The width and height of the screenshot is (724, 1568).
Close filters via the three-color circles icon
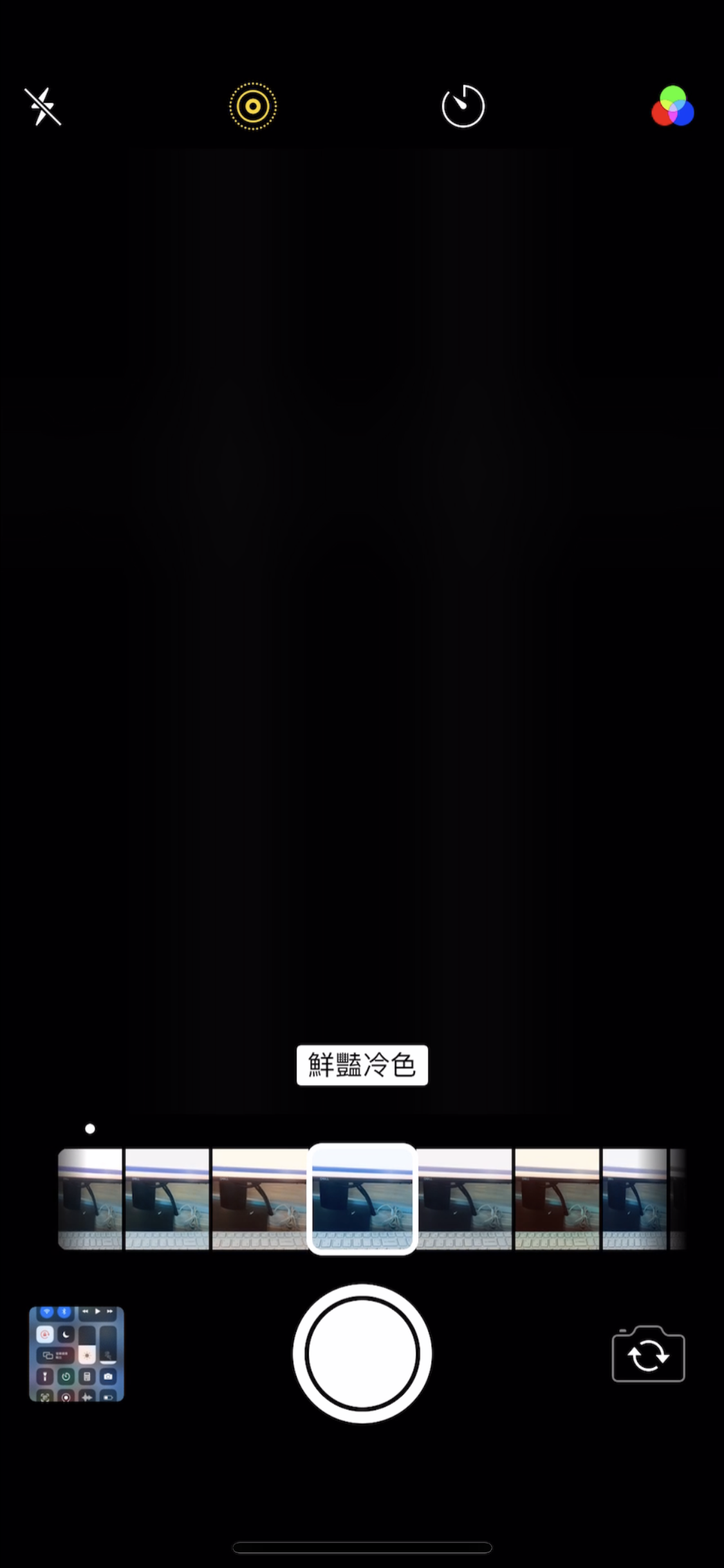[673, 106]
